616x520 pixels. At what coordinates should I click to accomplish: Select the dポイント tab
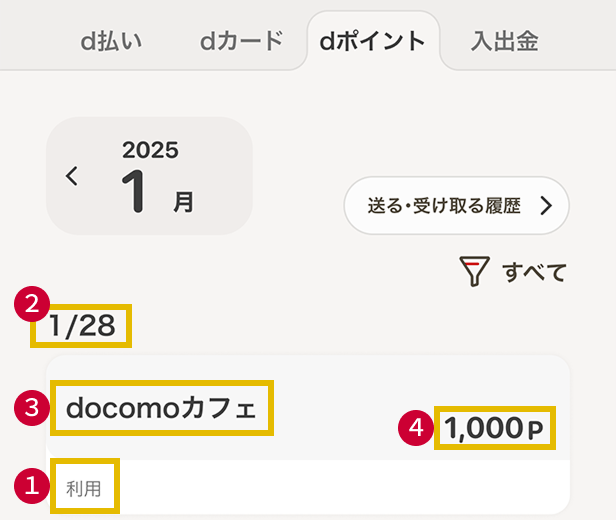click(x=372, y=42)
